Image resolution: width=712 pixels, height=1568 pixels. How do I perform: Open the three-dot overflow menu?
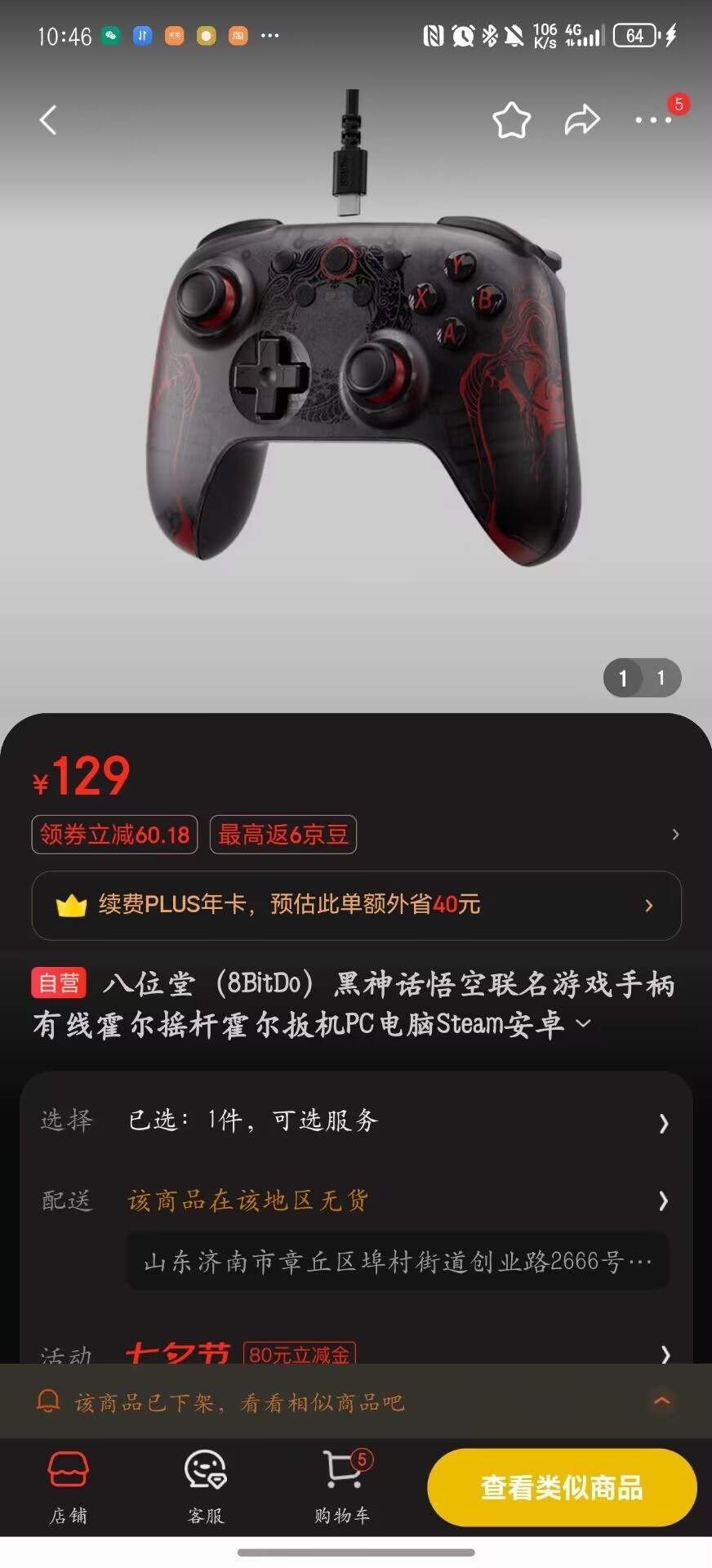[653, 121]
